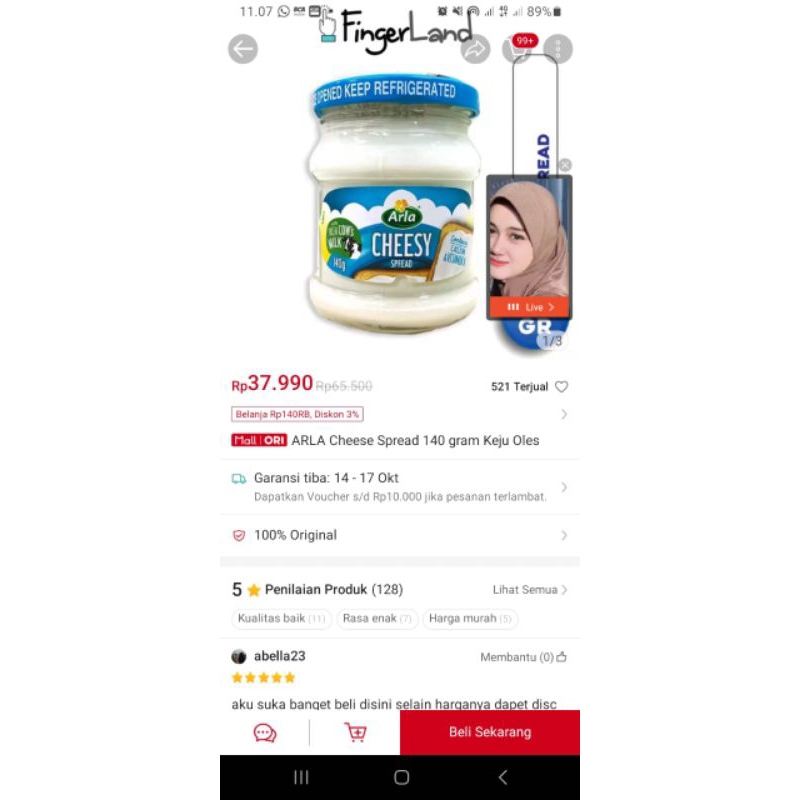Open the three-dot overflow menu
Viewport: 800px width, 800px height.
(x=558, y=49)
